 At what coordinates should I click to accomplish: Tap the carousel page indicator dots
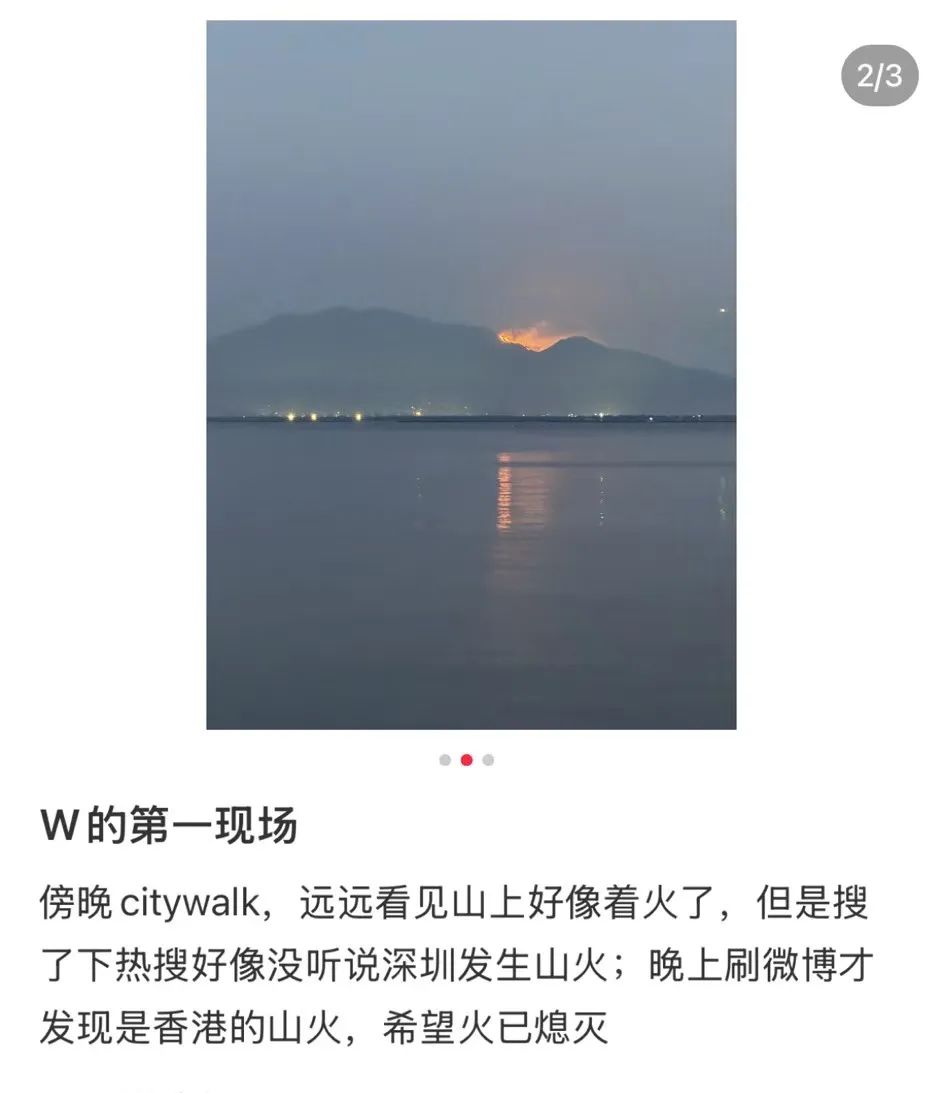pos(466,760)
